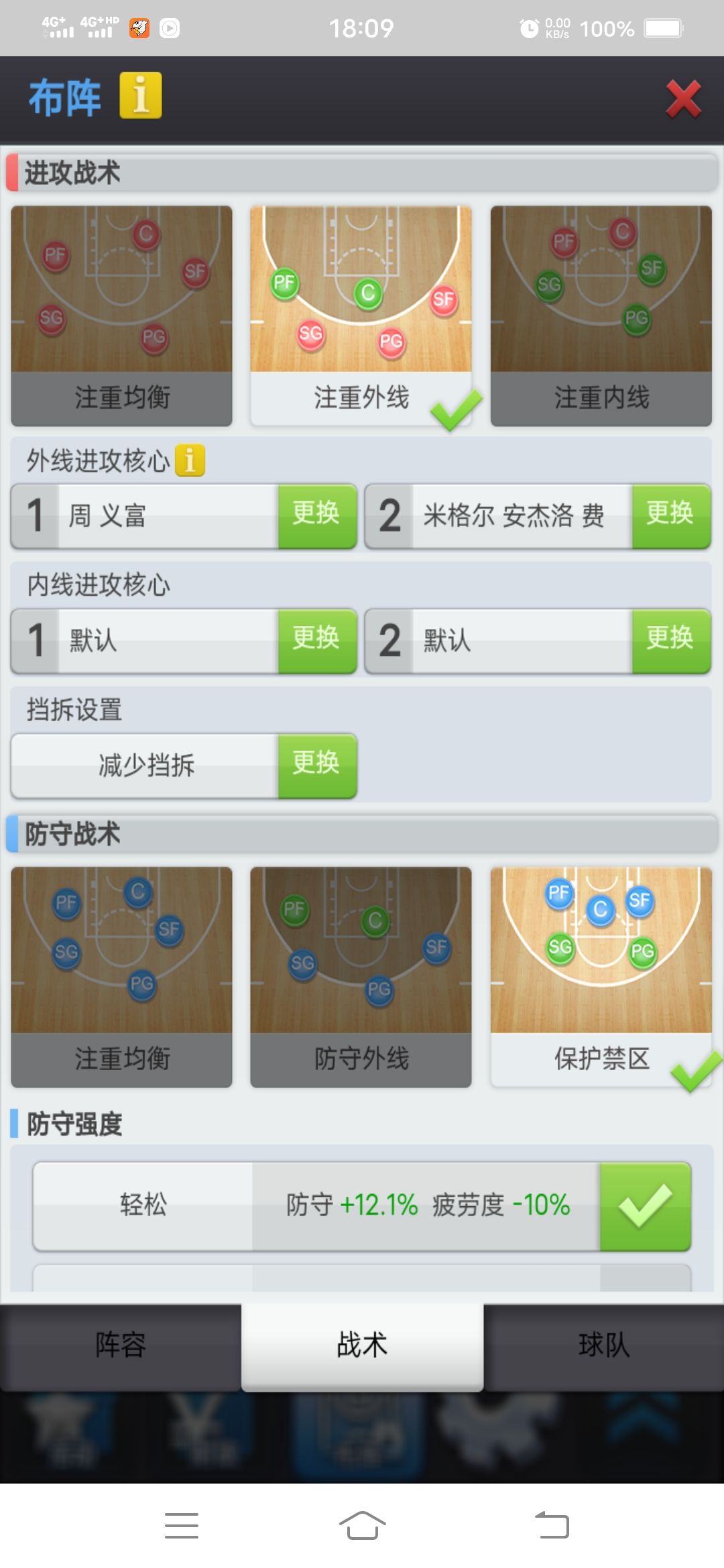
Task: Select the 防守外线 defensive tactic thumbnail
Action: pos(360,952)
